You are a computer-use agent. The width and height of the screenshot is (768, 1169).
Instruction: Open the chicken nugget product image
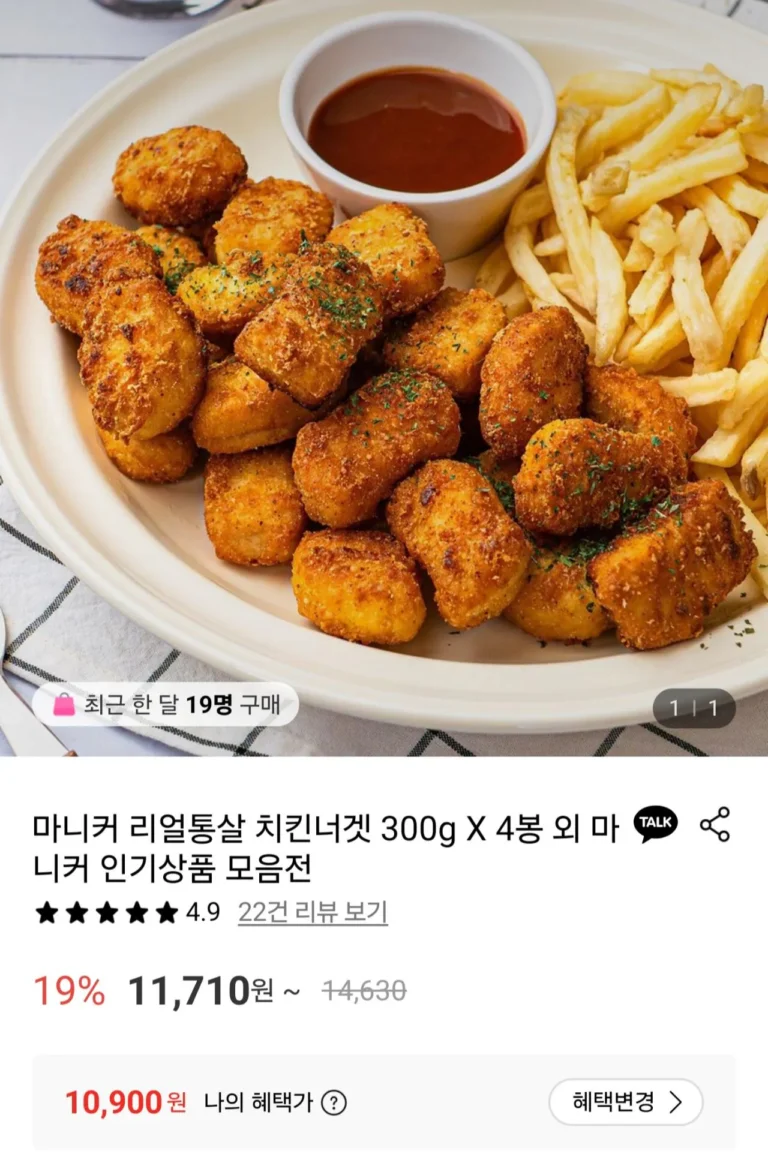pyautogui.click(x=384, y=370)
